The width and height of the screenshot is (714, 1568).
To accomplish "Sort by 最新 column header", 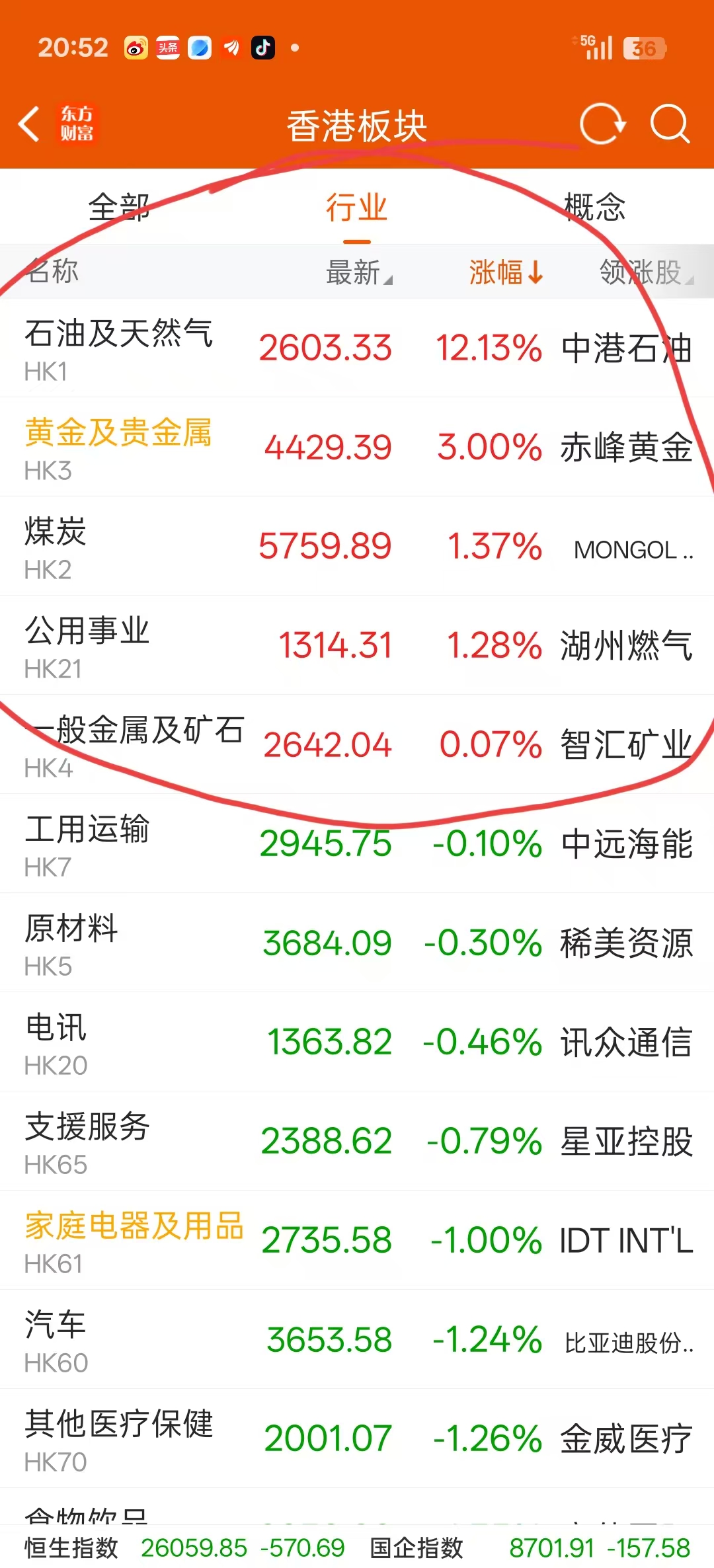I will [358, 272].
